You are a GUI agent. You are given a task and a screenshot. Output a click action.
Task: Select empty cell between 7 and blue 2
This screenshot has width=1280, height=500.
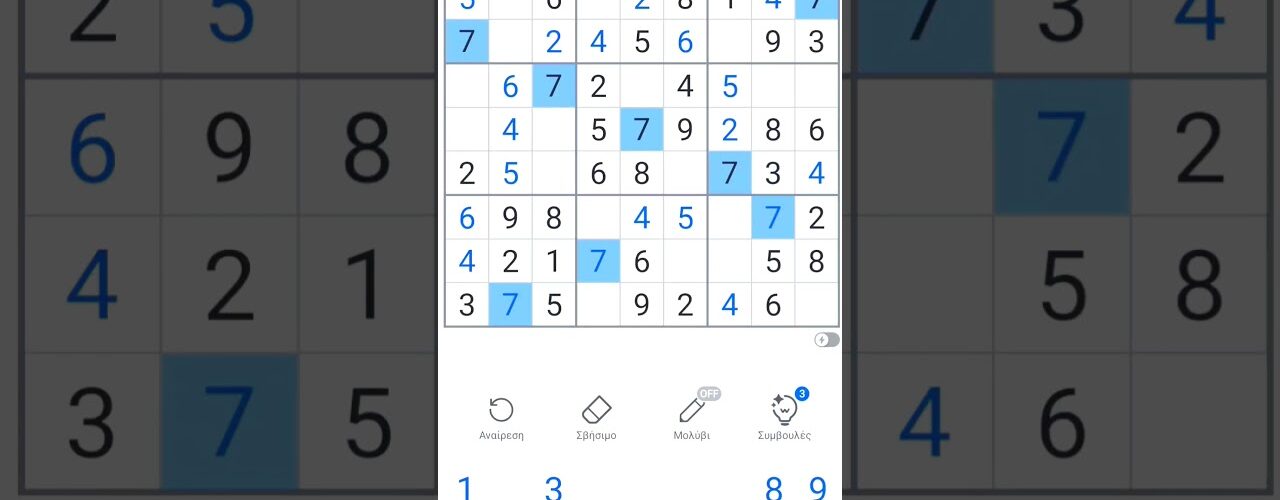pyautogui.click(x=510, y=42)
